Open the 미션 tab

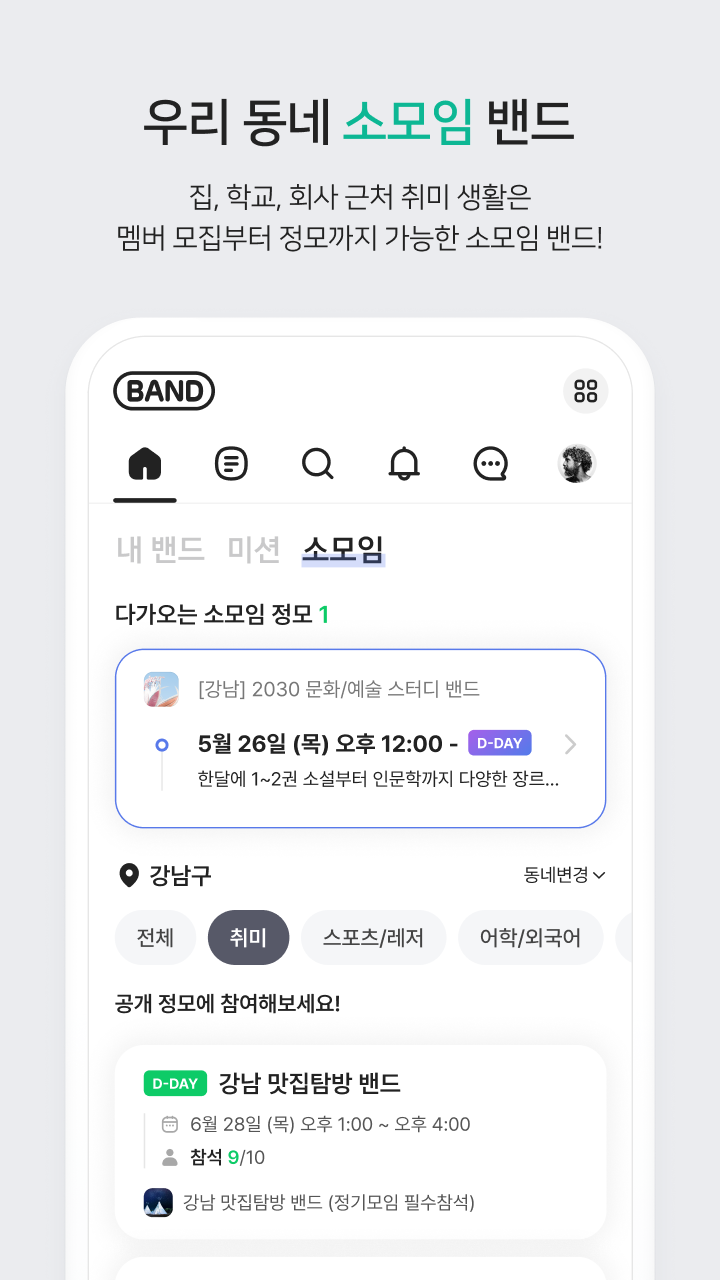pyautogui.click(x=254, y=548)
